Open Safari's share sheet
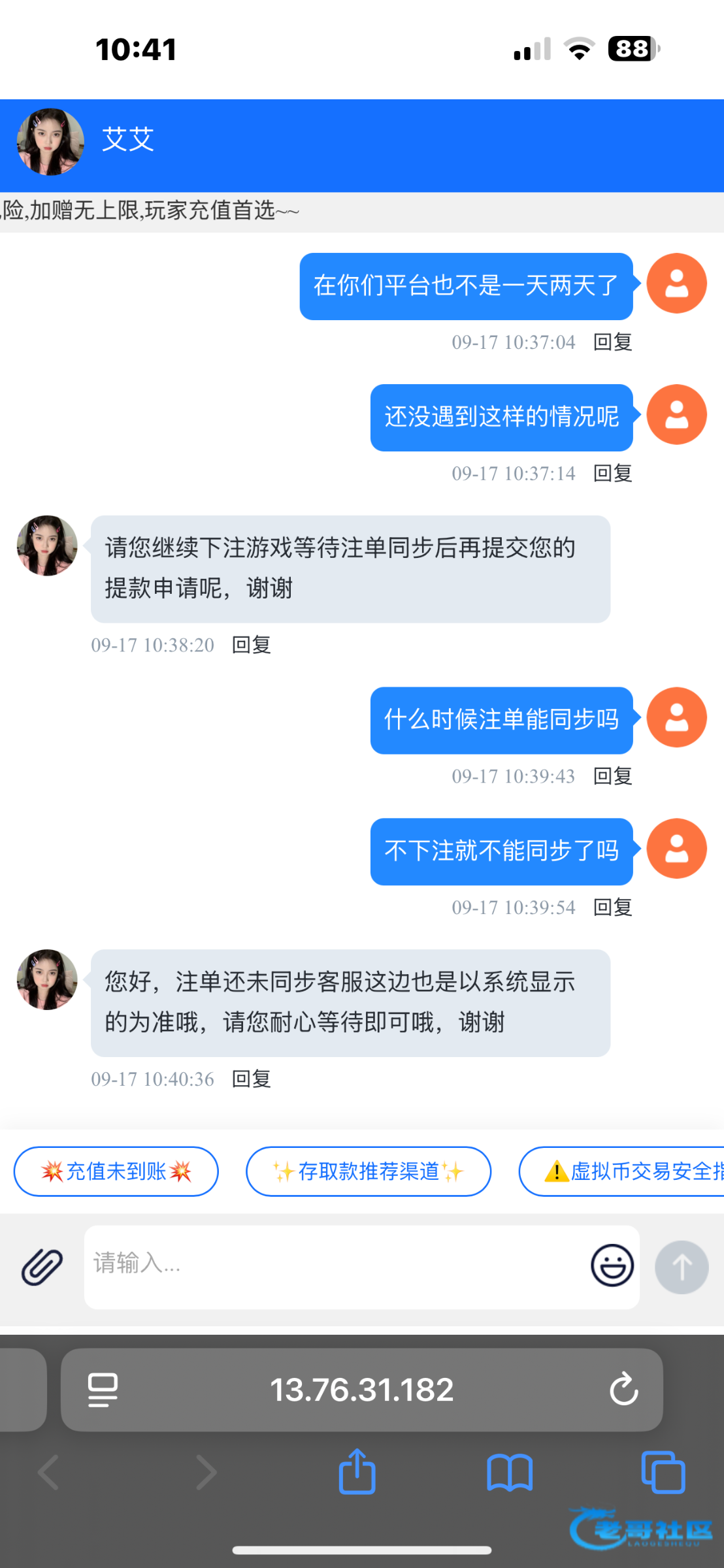This screenshot has width=724, height=1568. [x=357, y=1472]
